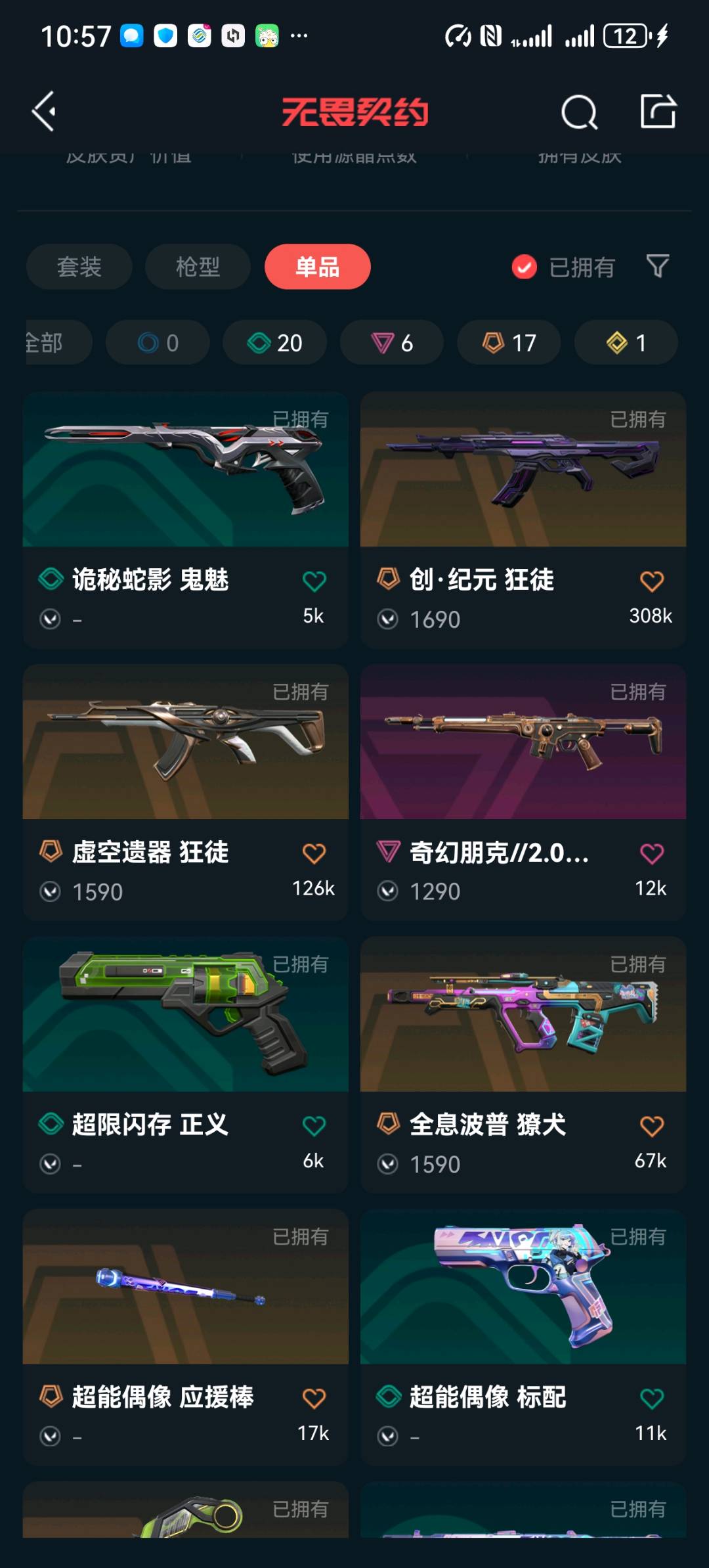The image size is (709, 1568).
Task: Toggle the 已拥有 checkbox
Action: [x=525, y=267]
